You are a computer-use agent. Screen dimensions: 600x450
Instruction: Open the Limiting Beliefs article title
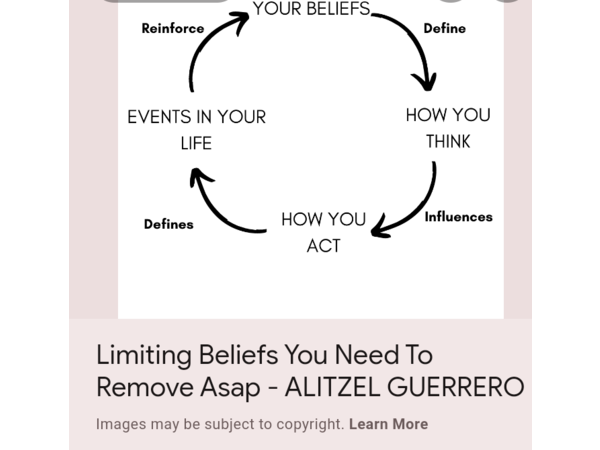(x=309, y=371)
